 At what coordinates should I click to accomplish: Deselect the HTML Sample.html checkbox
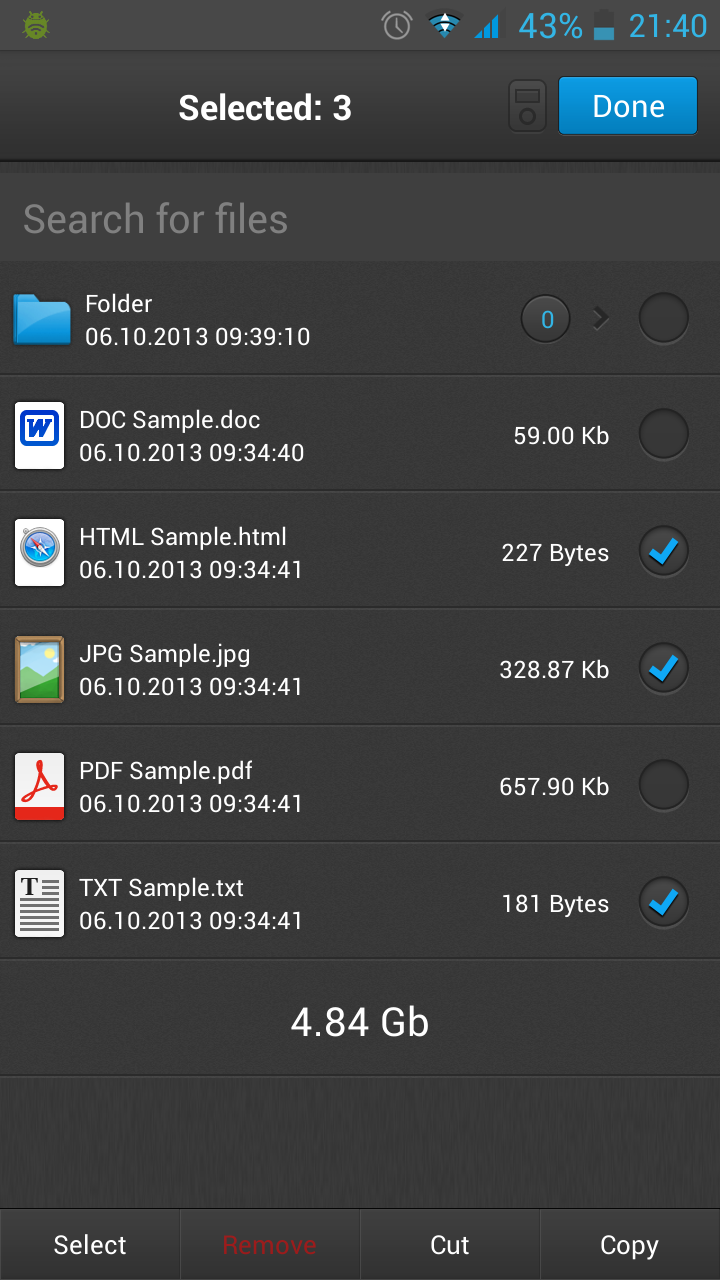(663, 551)
